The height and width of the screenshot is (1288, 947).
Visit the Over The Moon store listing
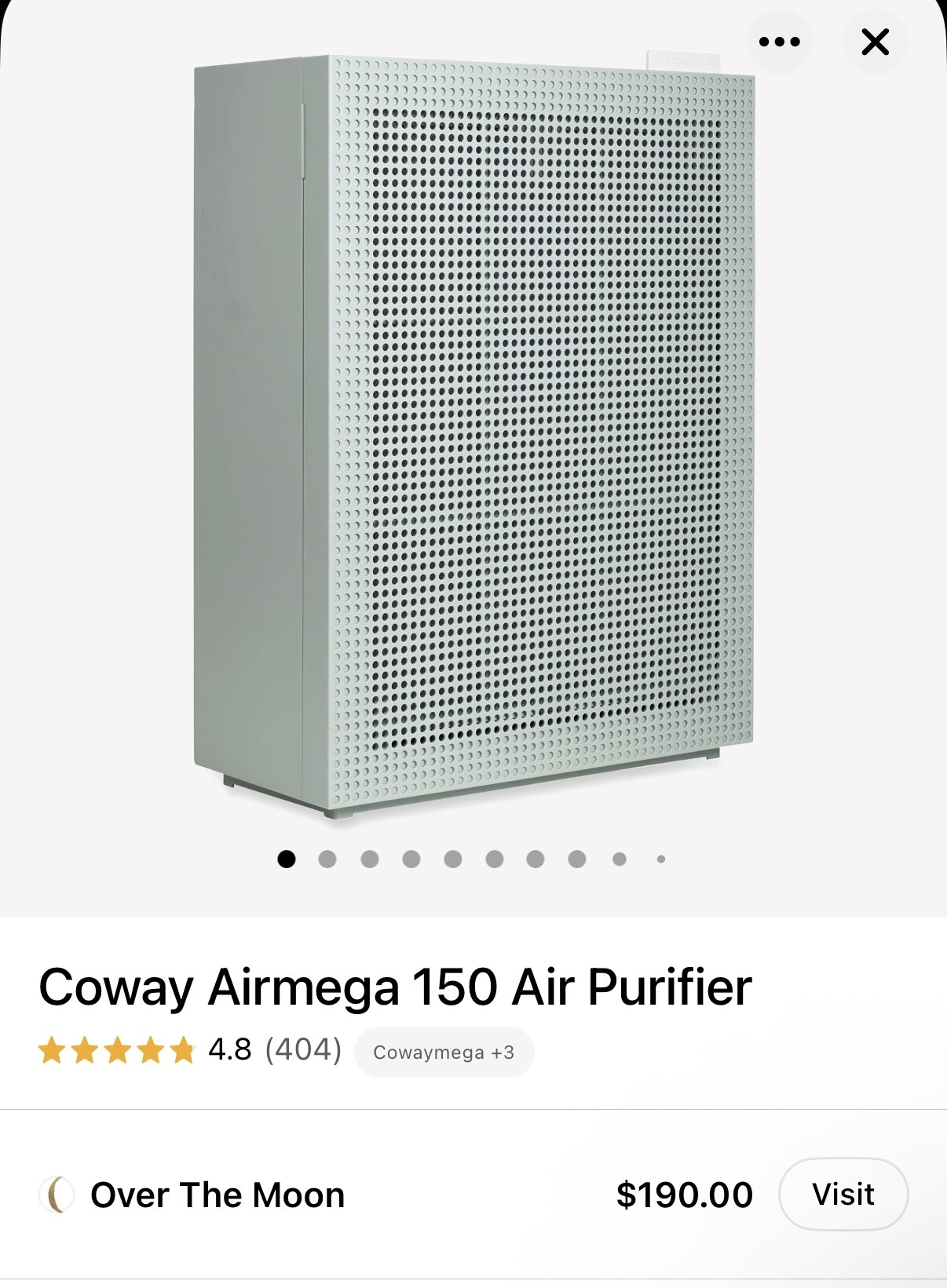[843, 1194]
